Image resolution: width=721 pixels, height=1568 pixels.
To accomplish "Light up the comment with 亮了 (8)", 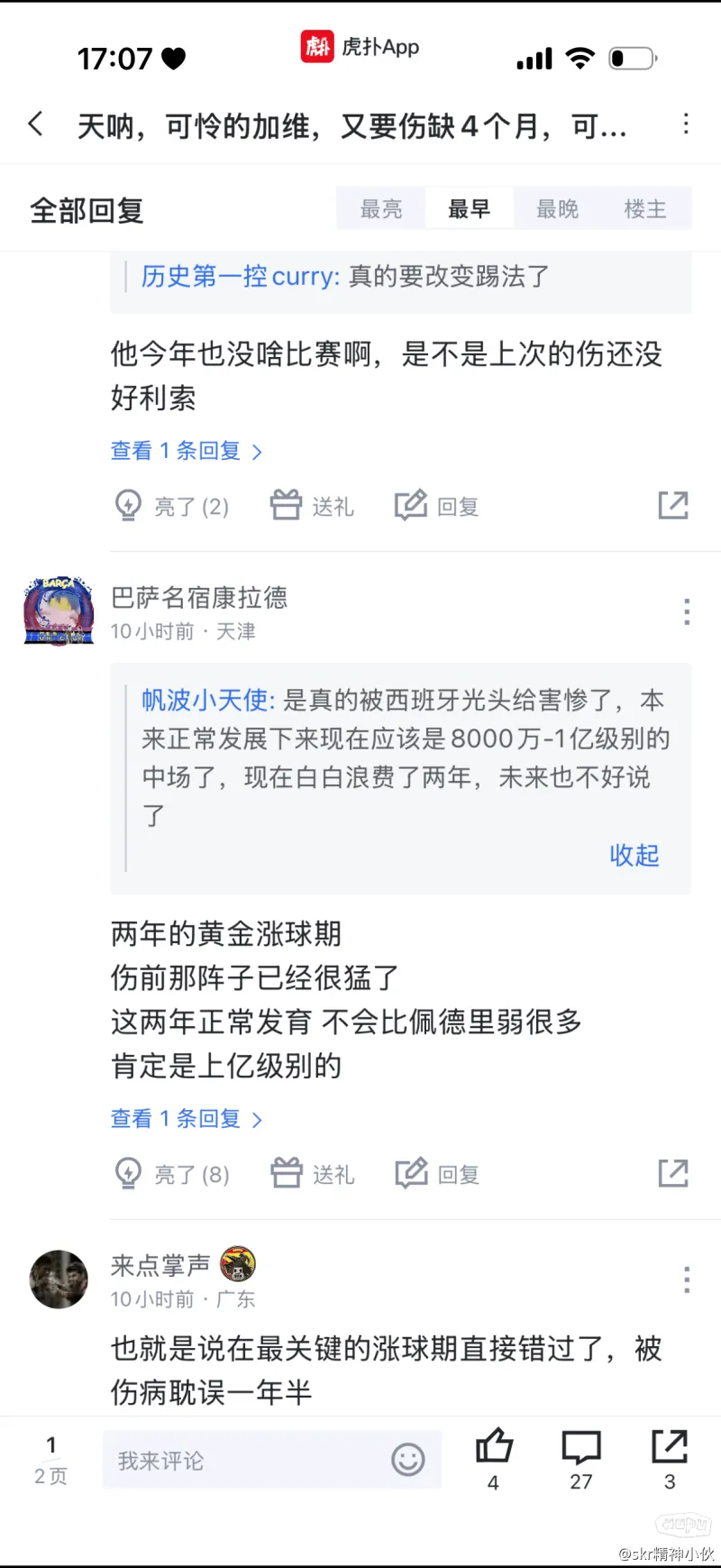I will [x=172, y=1174].
